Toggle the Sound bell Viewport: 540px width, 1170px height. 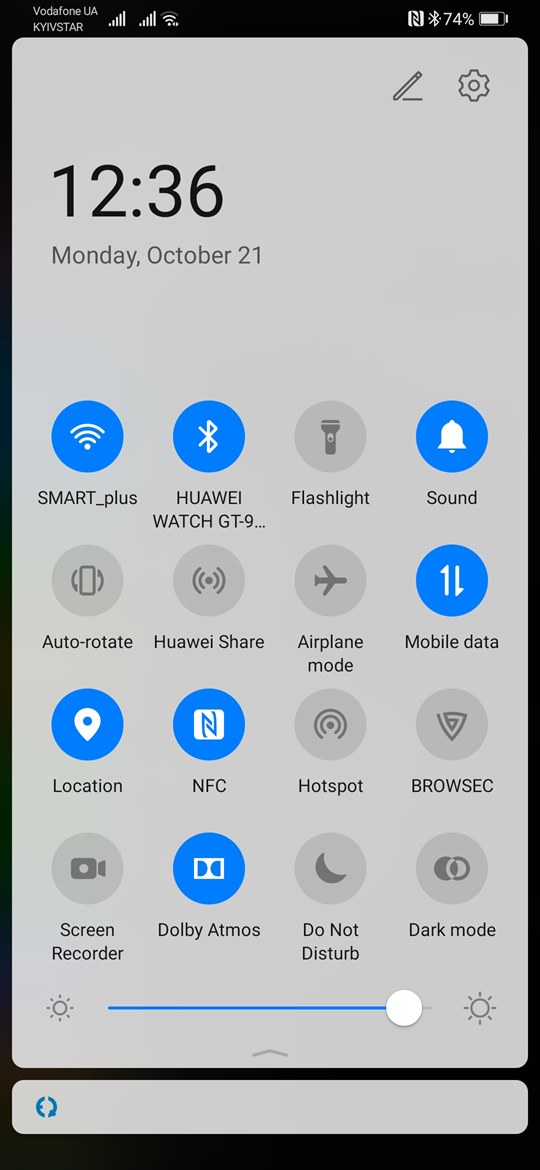pos(452,437)
